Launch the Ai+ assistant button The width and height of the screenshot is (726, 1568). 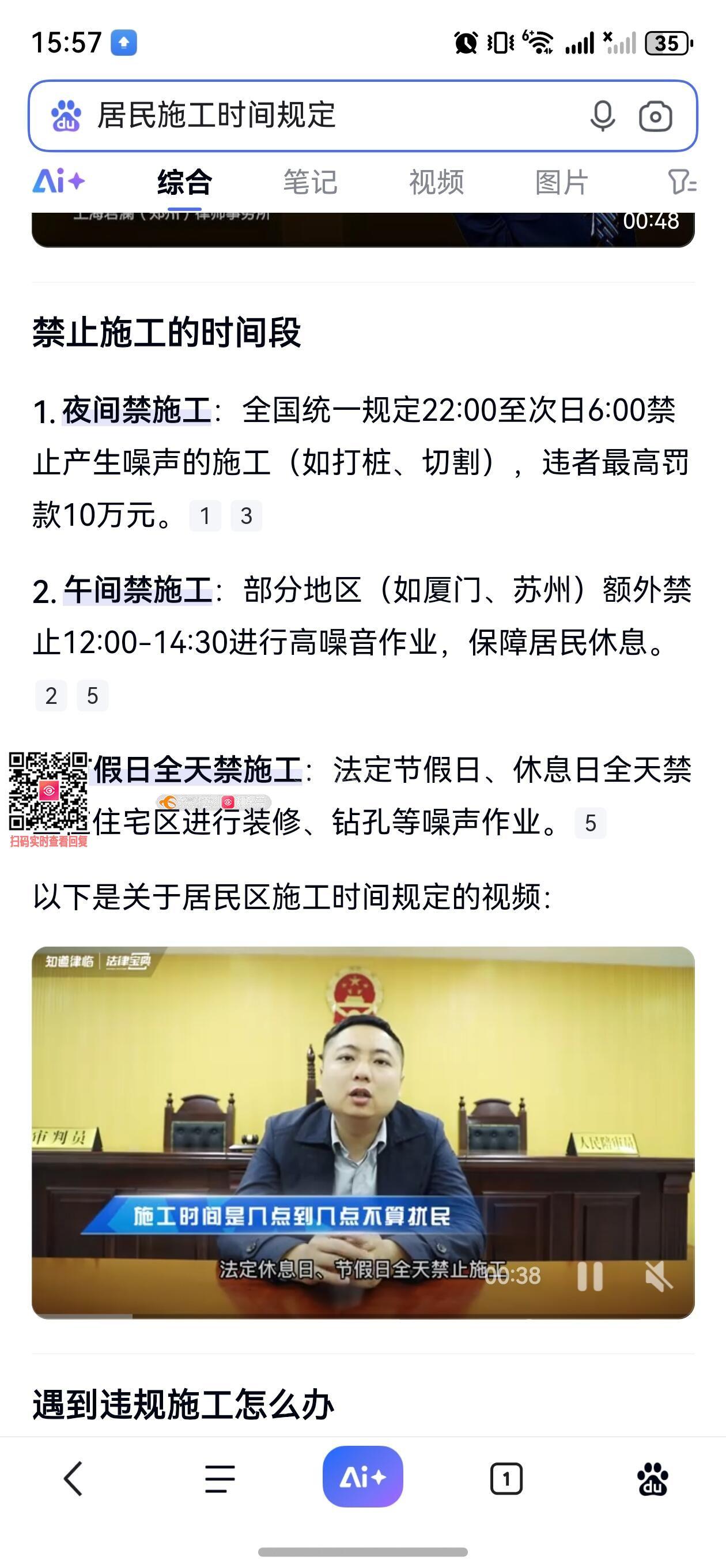(362, 1477)
